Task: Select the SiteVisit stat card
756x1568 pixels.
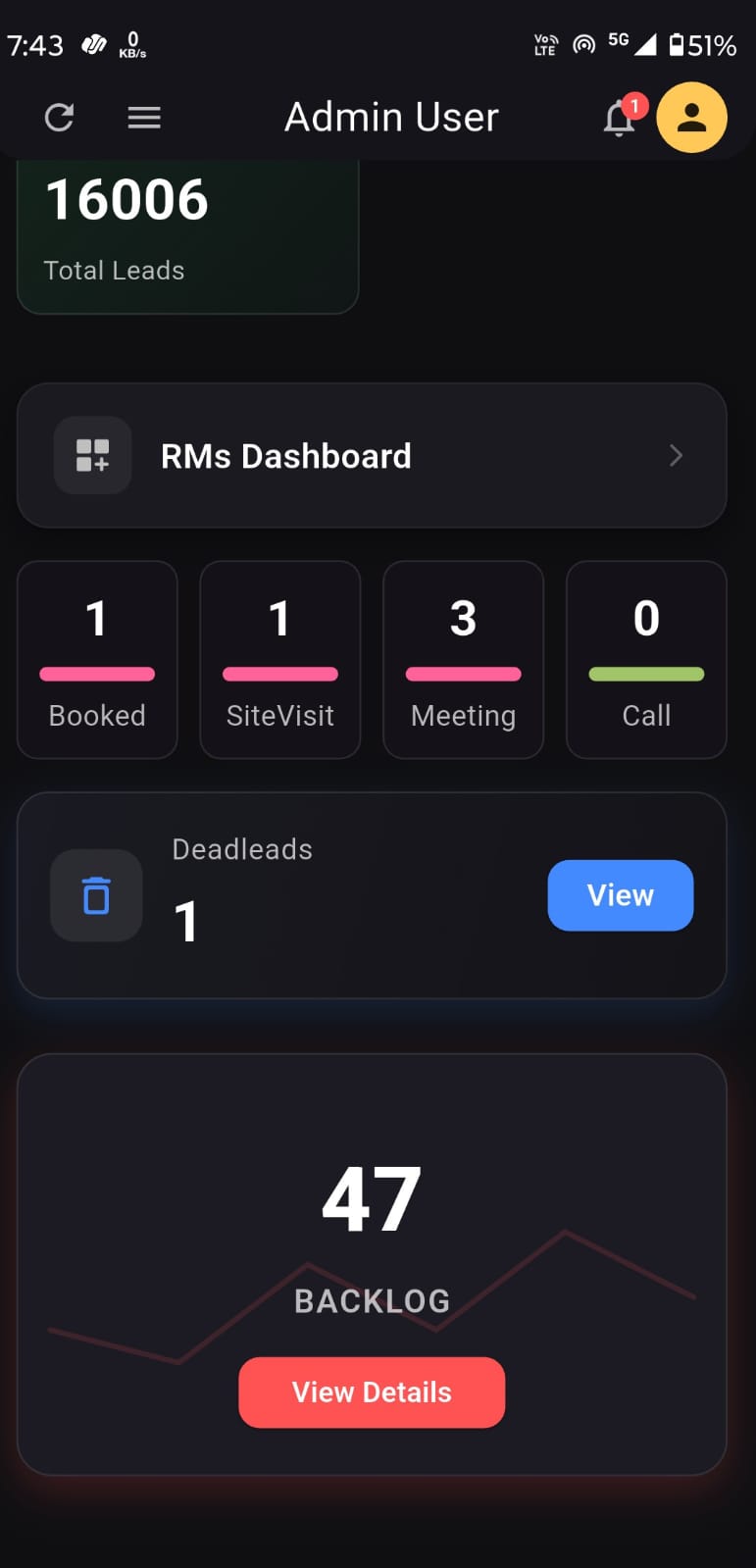Action: (279, 659)
